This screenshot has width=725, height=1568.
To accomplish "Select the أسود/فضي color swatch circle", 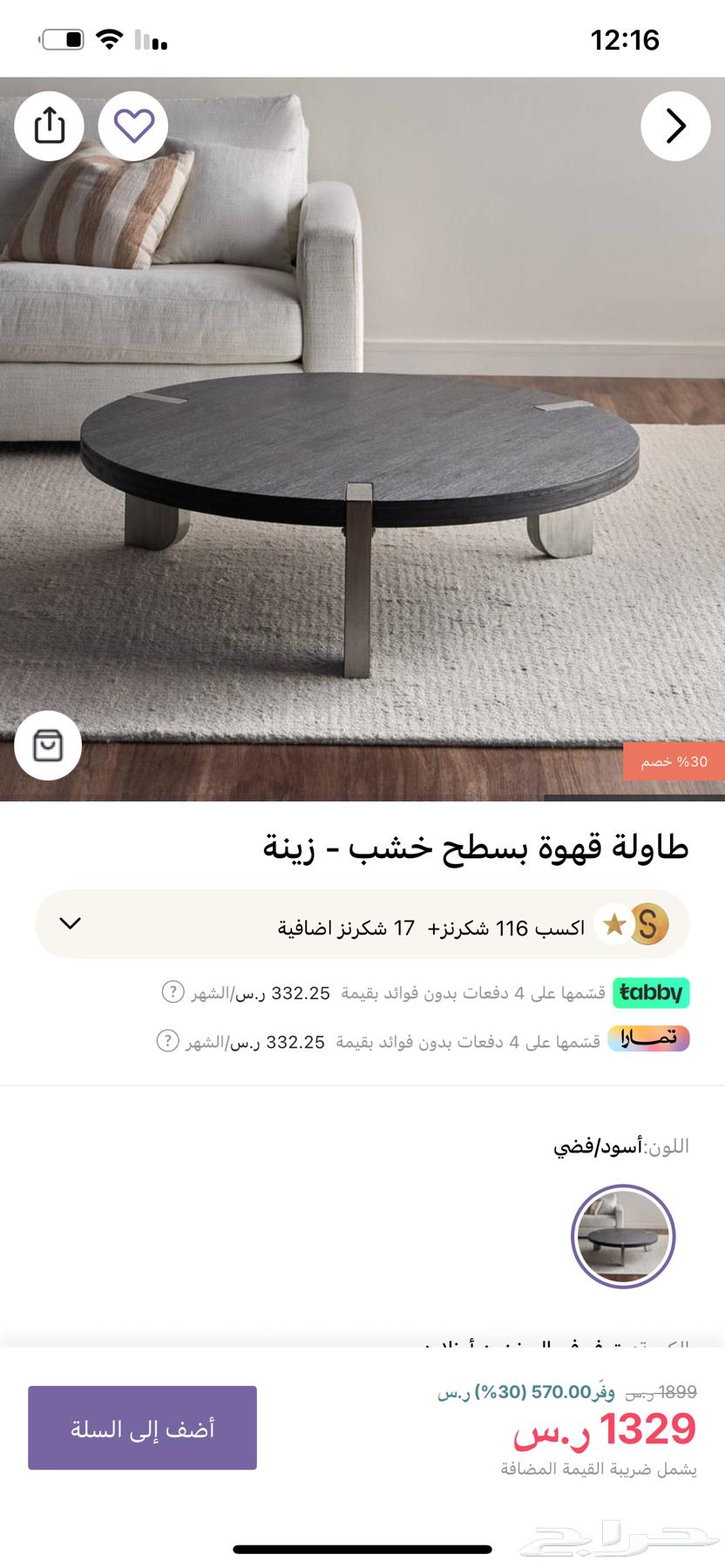I will point(624,1237).
